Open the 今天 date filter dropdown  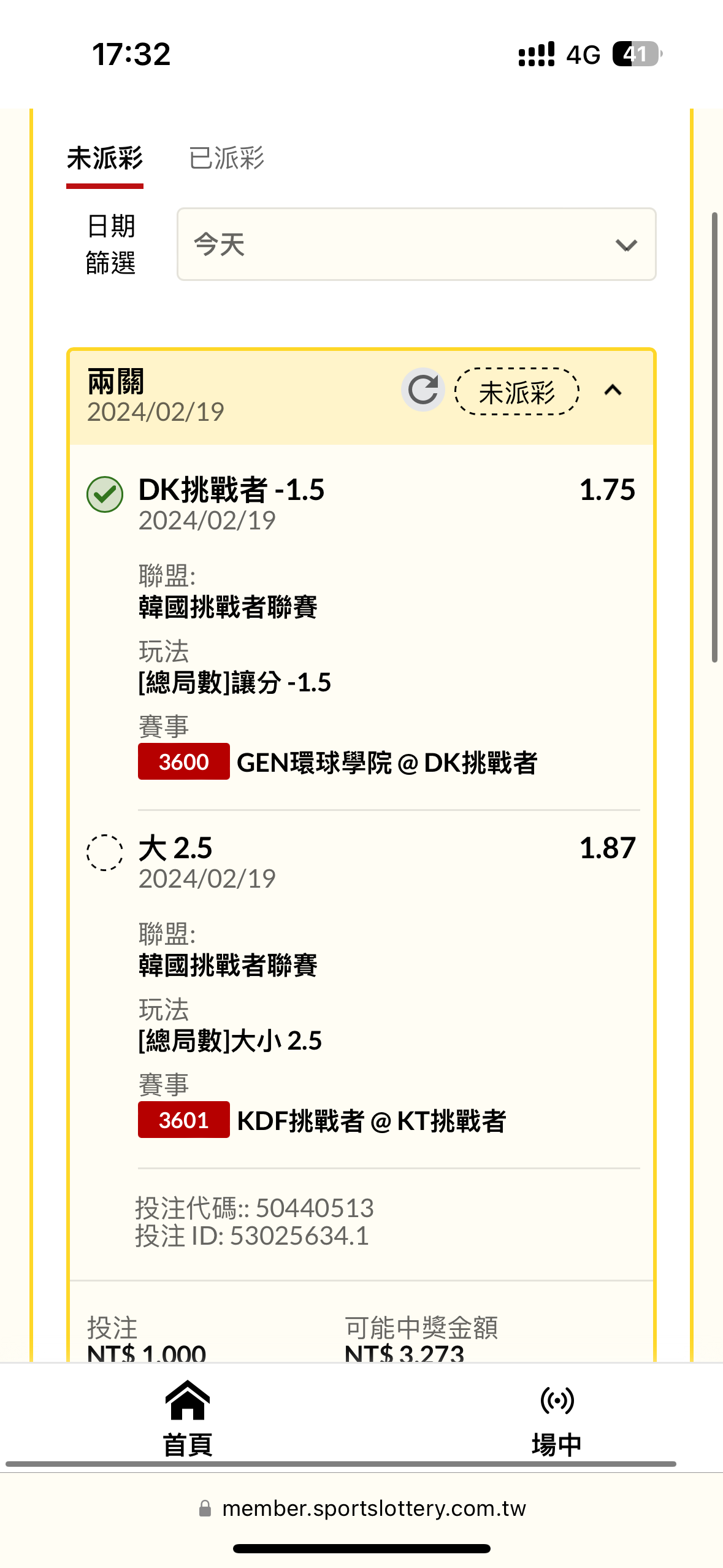coord(416,244)
